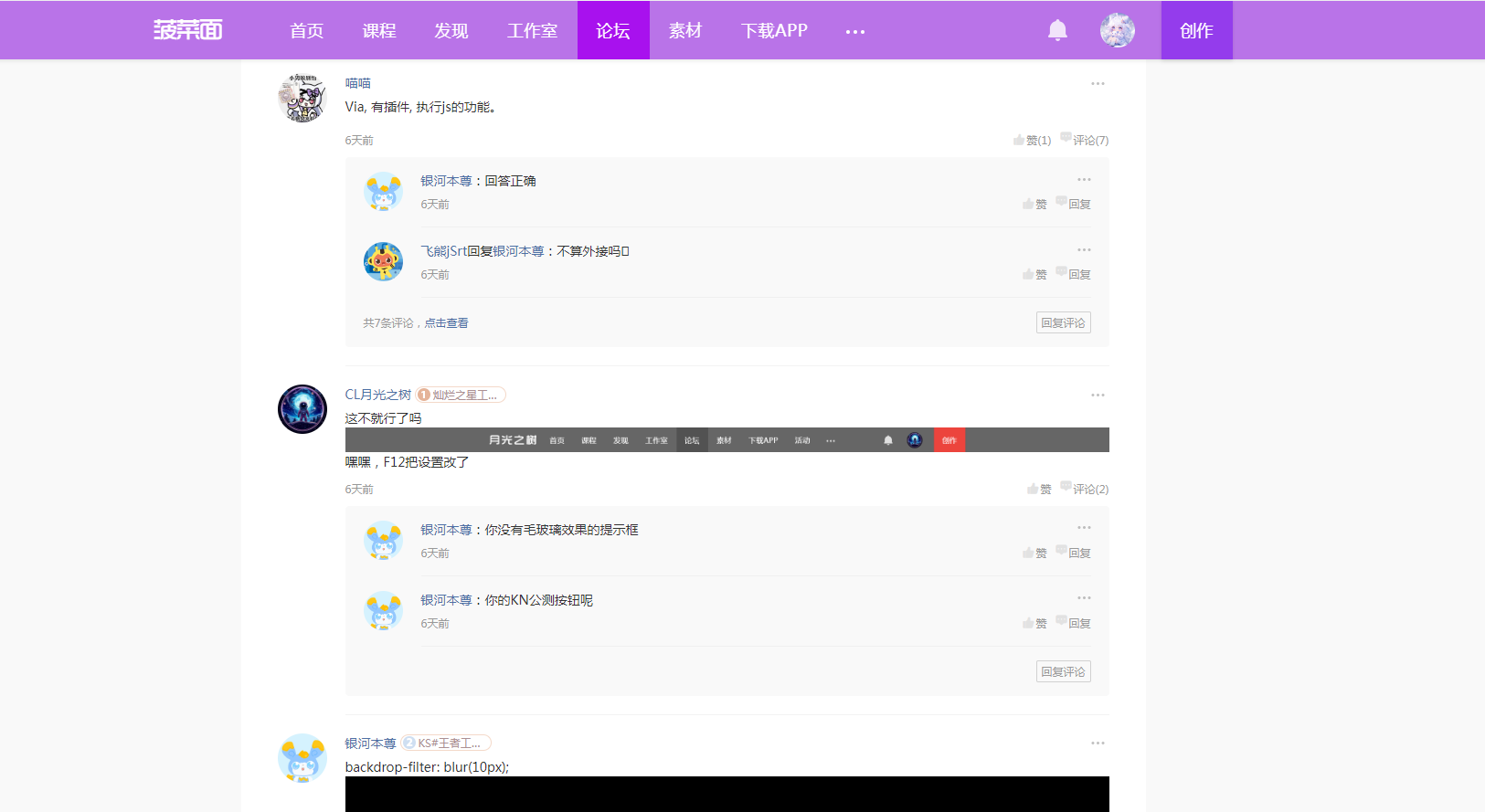Tap the 创作 create button

1196,30
